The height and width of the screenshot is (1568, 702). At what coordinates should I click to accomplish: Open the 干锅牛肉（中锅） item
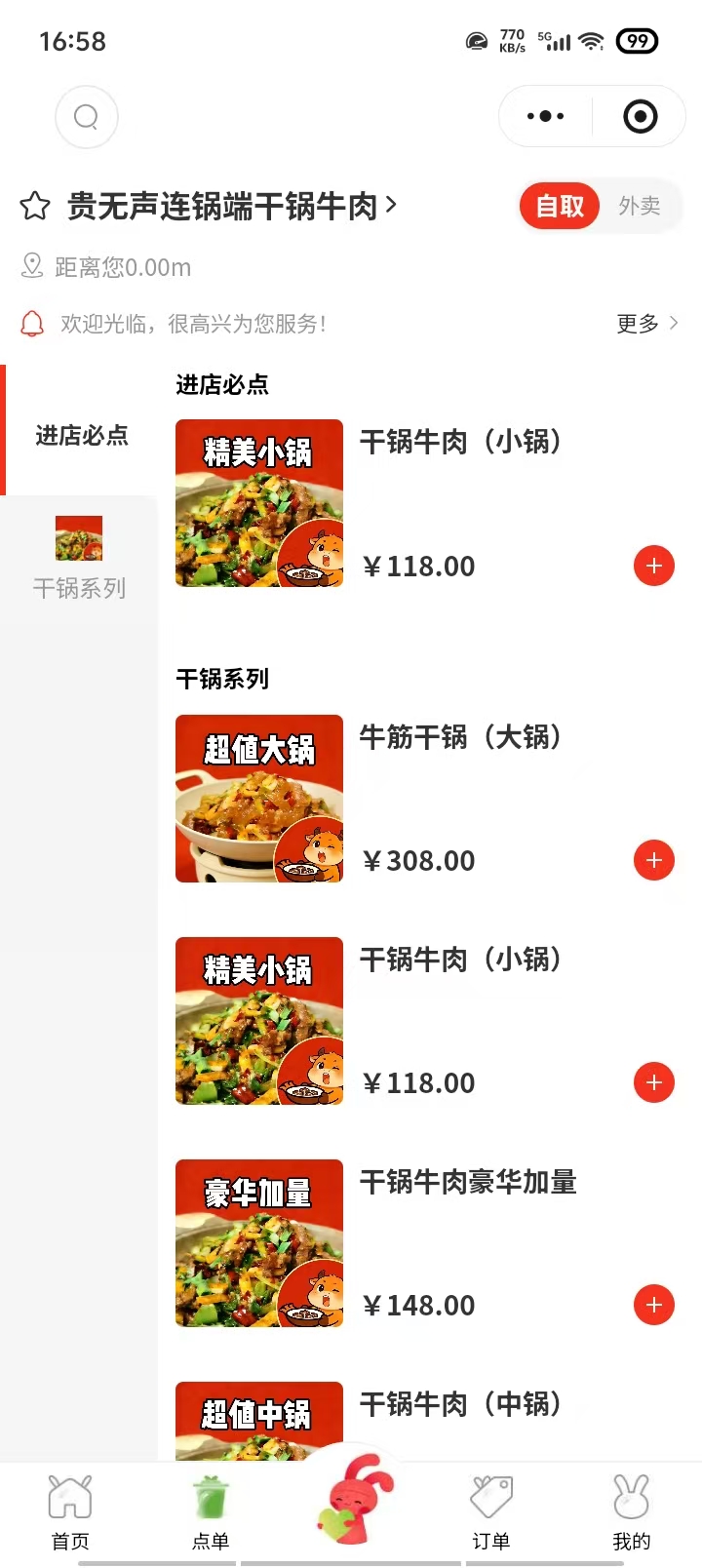[x=460, y=1404]
